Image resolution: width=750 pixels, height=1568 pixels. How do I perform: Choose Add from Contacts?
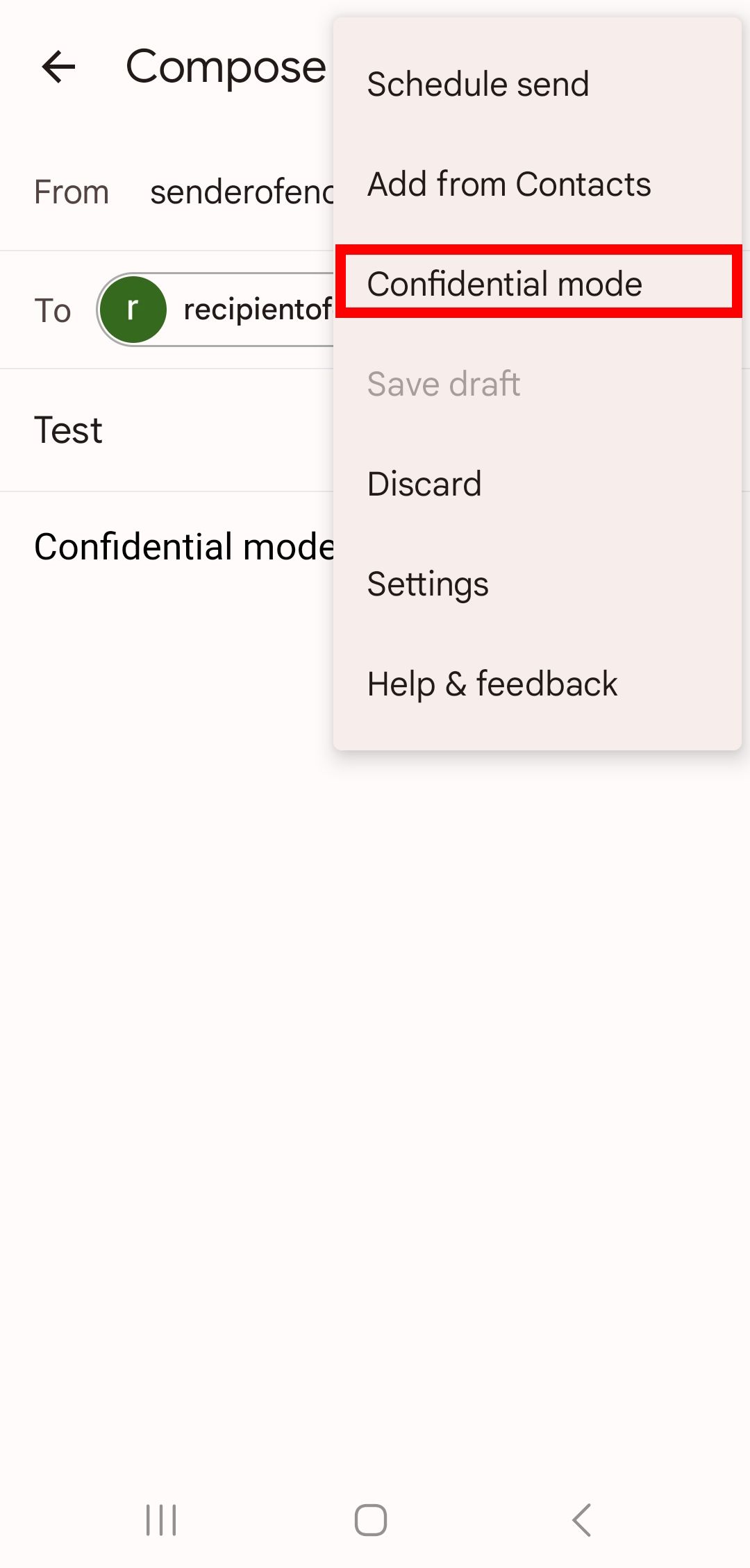coord(537,184)
